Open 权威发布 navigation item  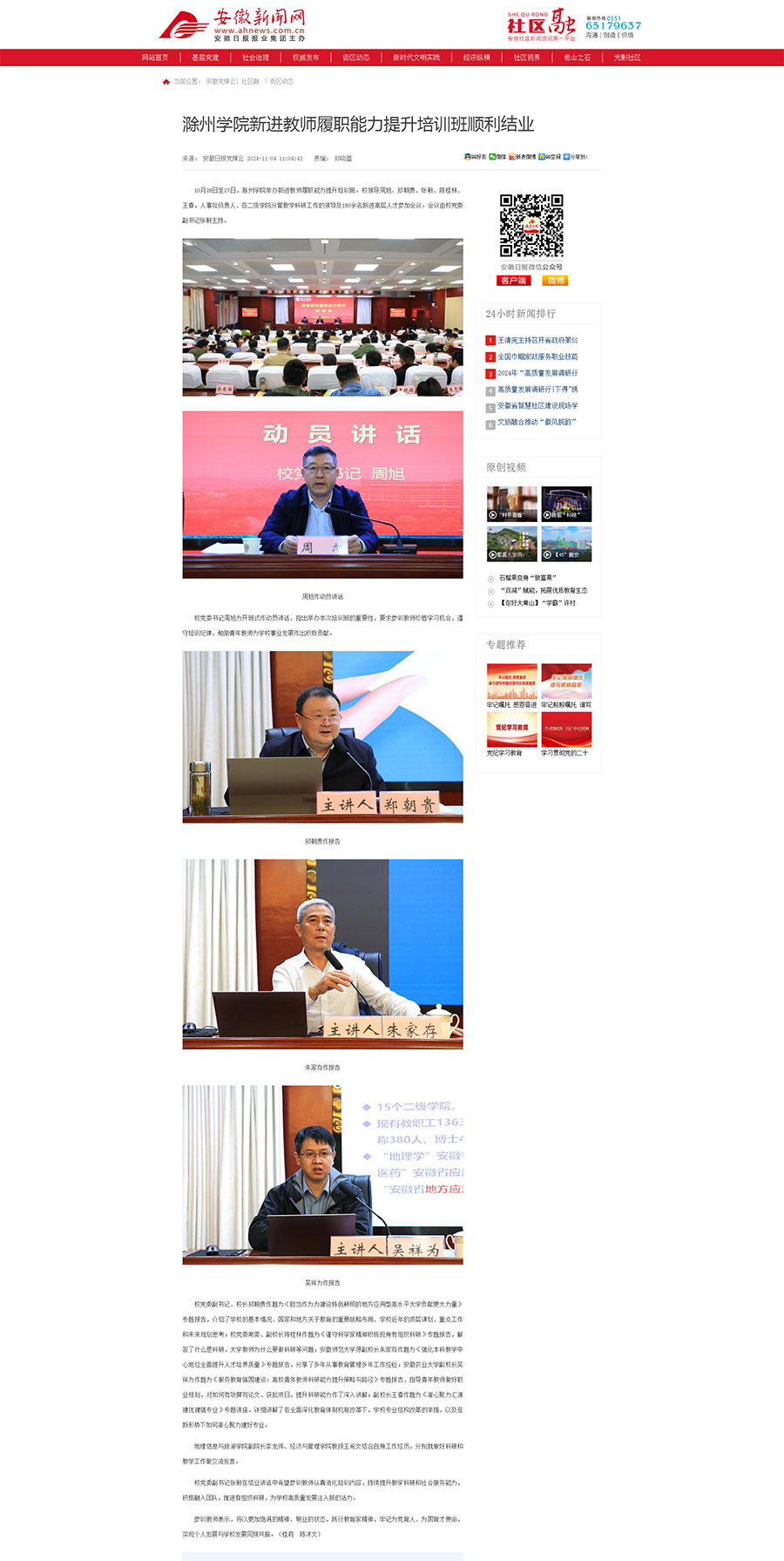pyautogui.click(x=305, y=58)
